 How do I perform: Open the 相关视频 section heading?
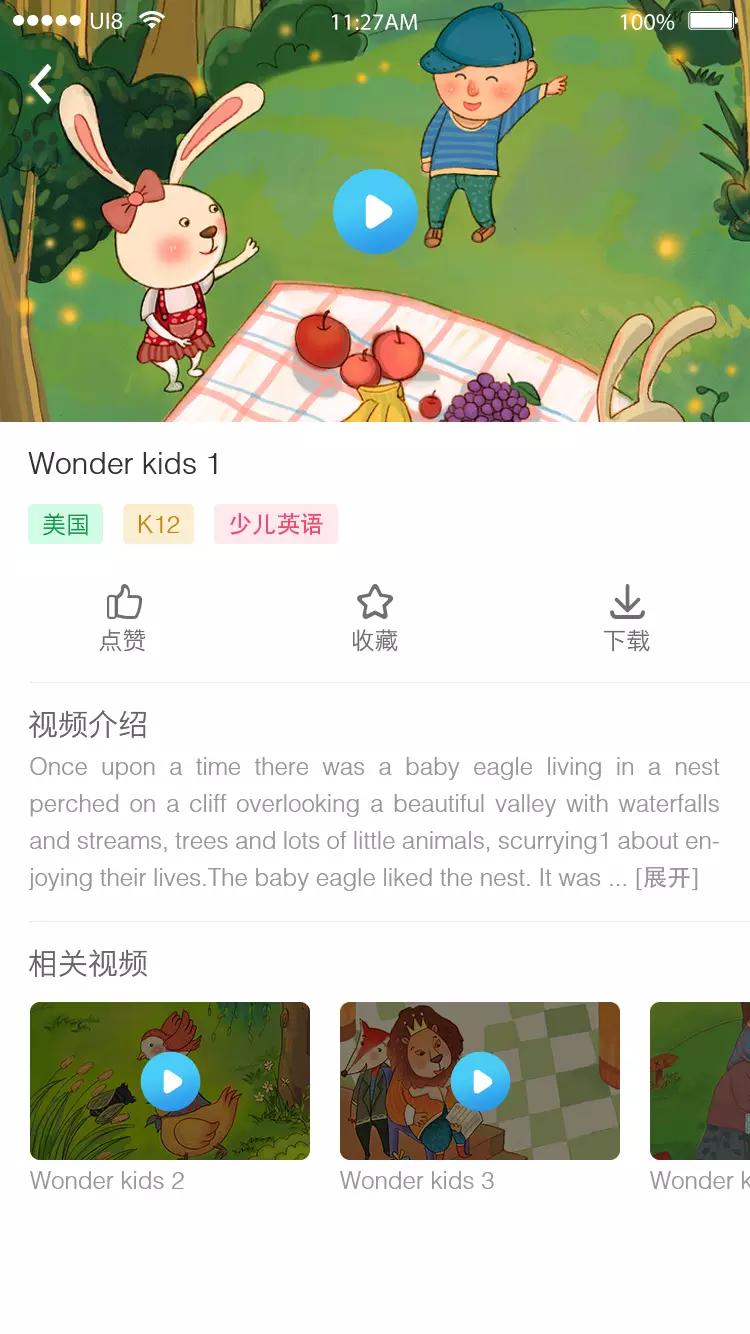[x=89, y=964]
